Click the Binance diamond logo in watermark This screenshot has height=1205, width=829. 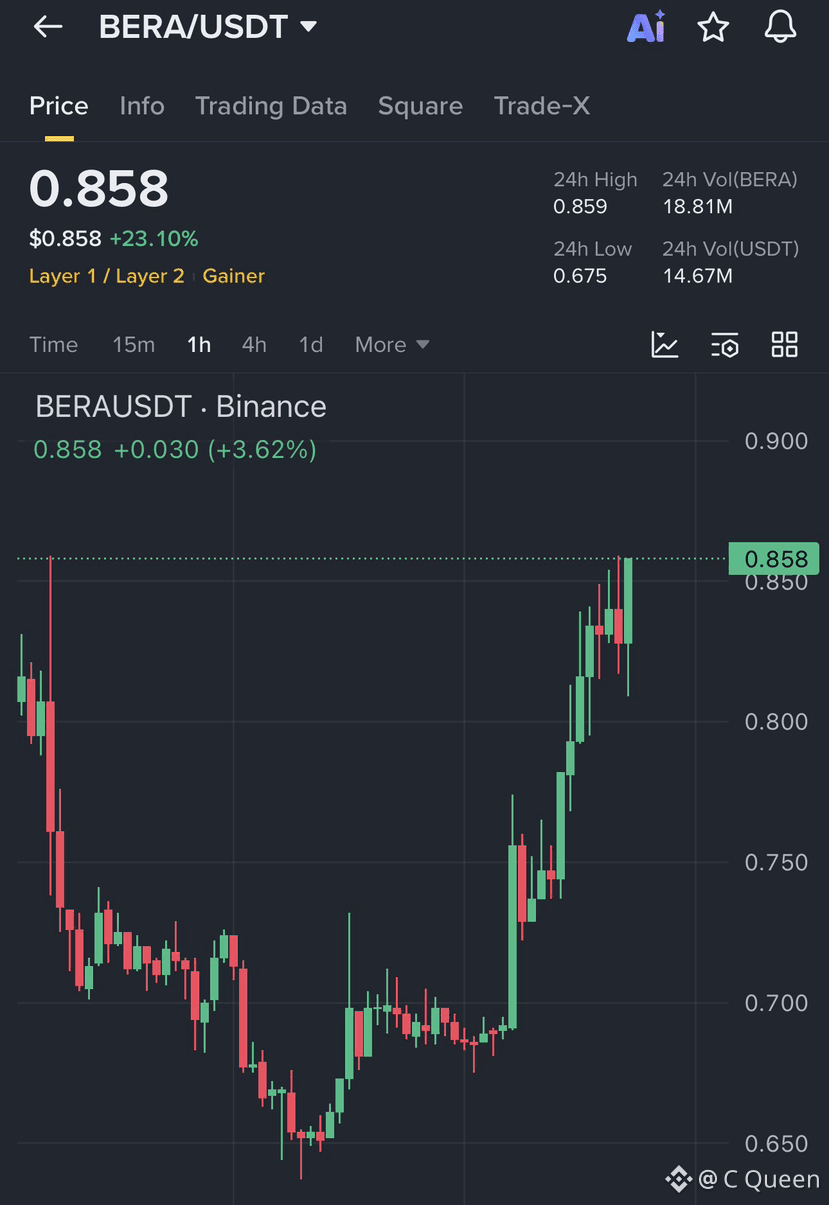679,1180
